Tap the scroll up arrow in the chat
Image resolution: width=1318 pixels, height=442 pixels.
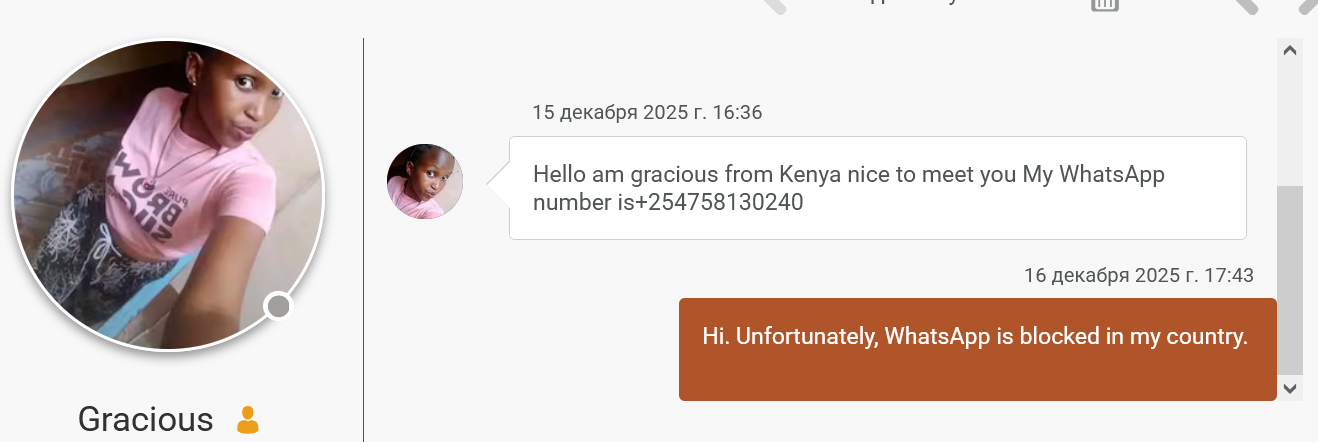coord(1290,50)
